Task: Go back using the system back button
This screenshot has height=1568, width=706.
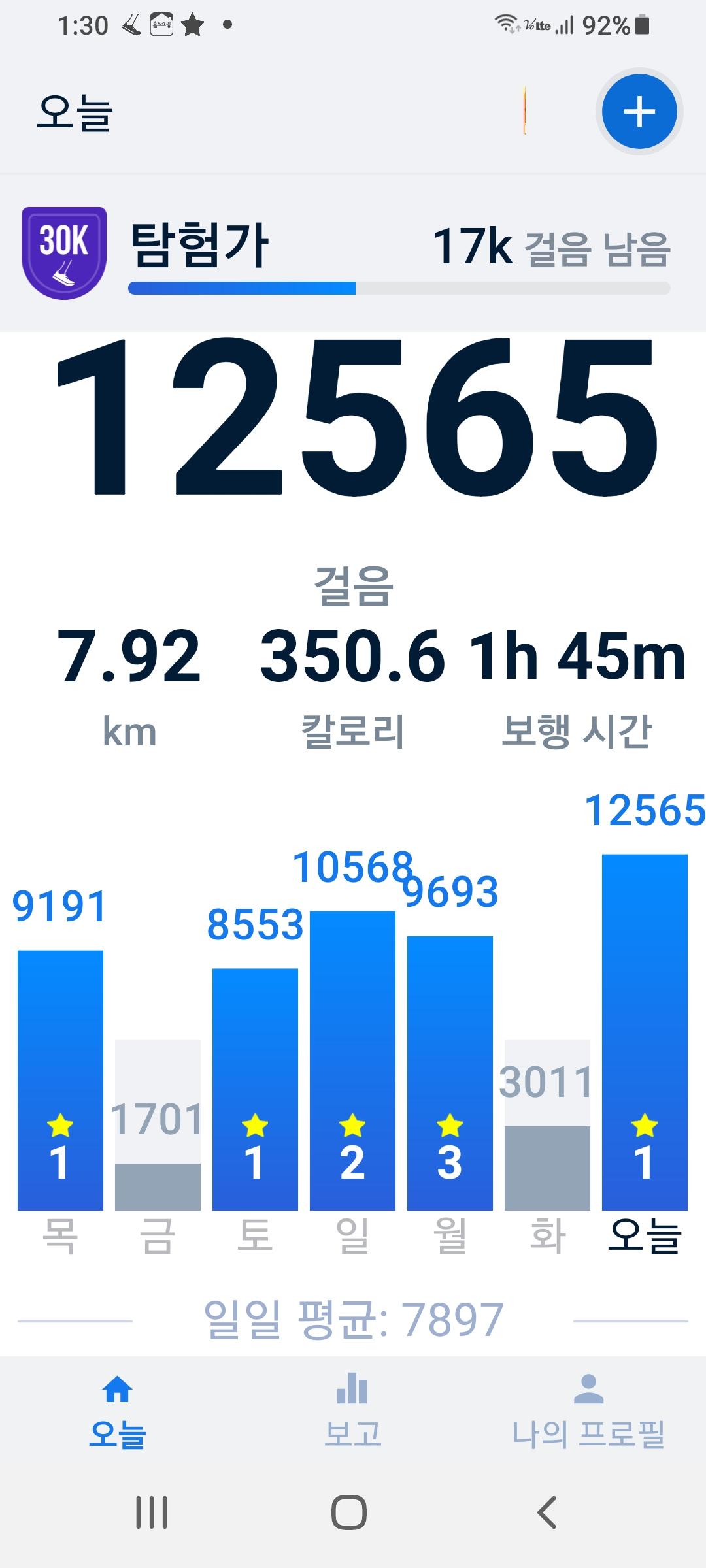Action: pyautogui.click(x=546, y=1512)
